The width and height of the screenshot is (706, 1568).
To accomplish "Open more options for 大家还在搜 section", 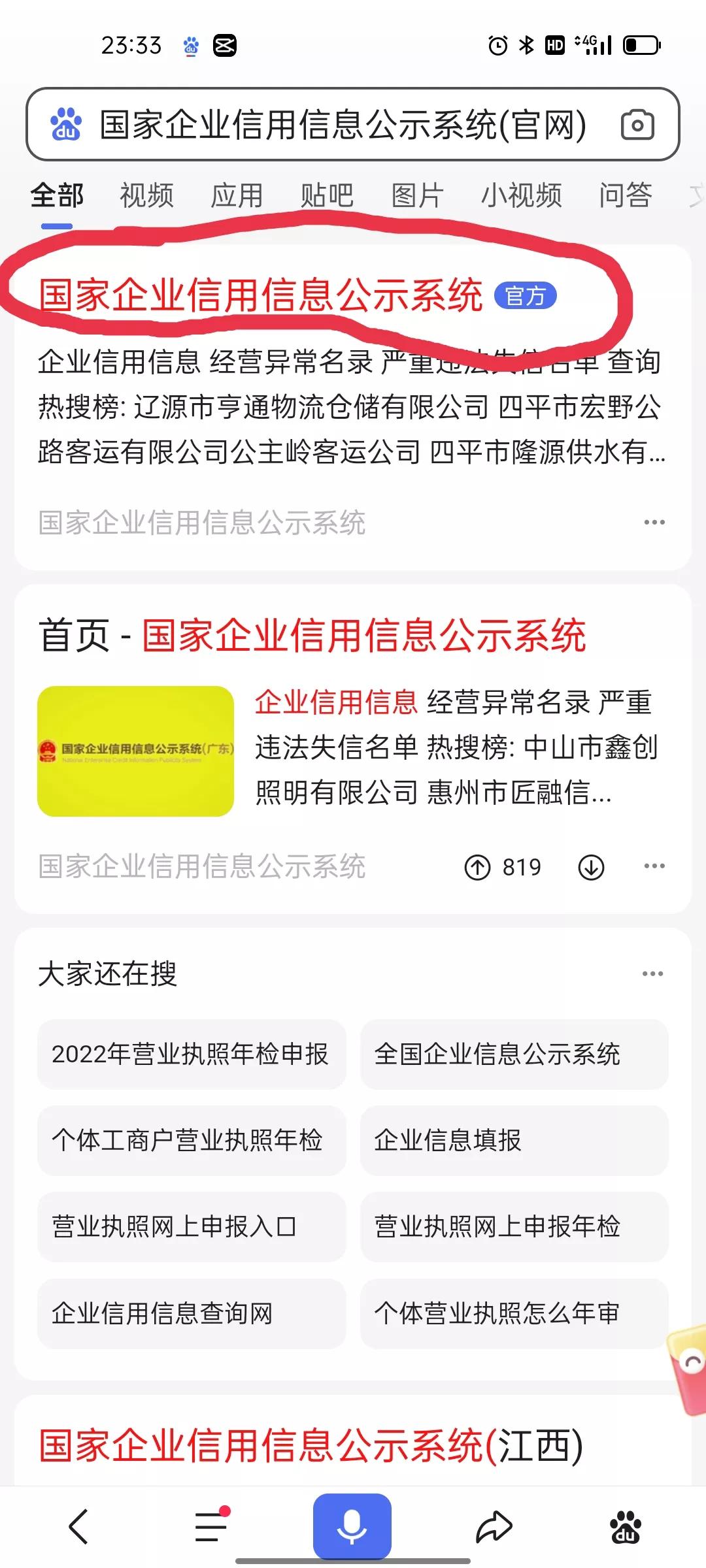I will 653,972.
